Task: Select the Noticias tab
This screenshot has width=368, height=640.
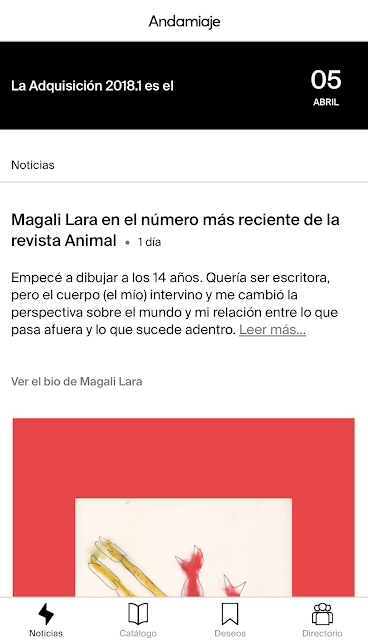Action: click(46, 620)
